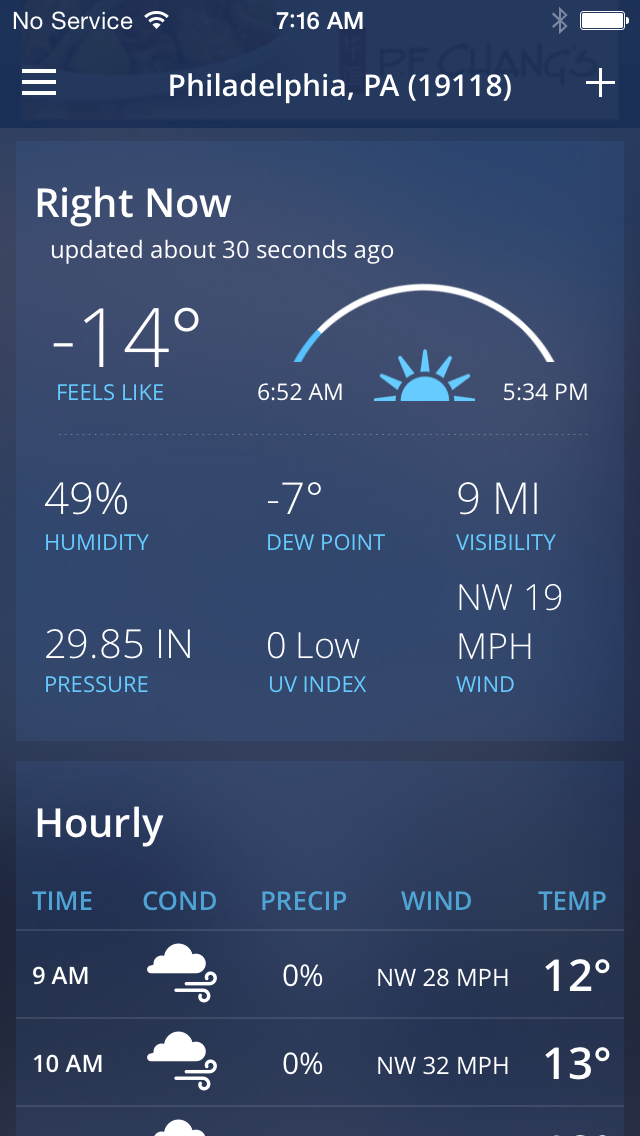Open the hamburger menu
The image size is (640, 1136).
pos(39,84)
